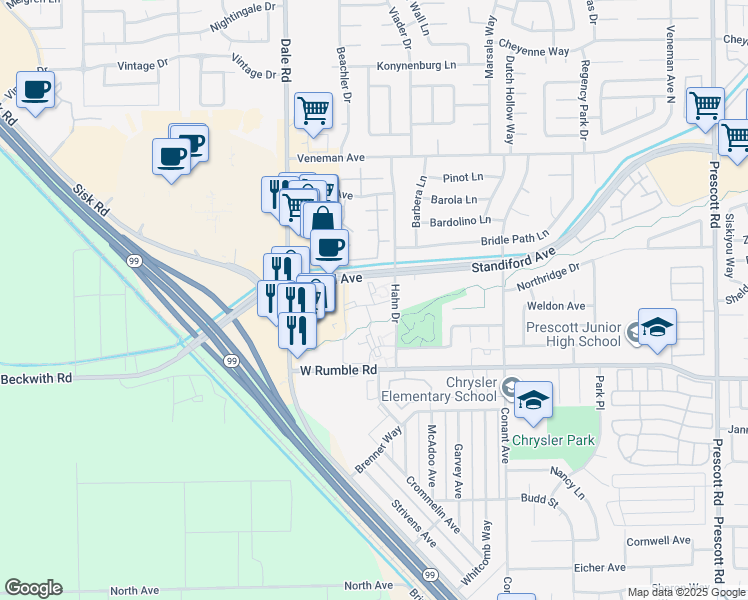Open the shopping cart marker above Veneman Ave

pyautogui.click(x=313, y=111)
